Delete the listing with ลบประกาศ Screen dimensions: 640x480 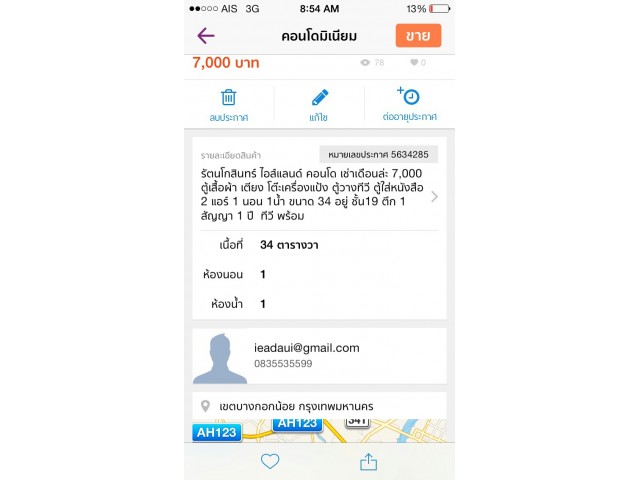[228, 105]
